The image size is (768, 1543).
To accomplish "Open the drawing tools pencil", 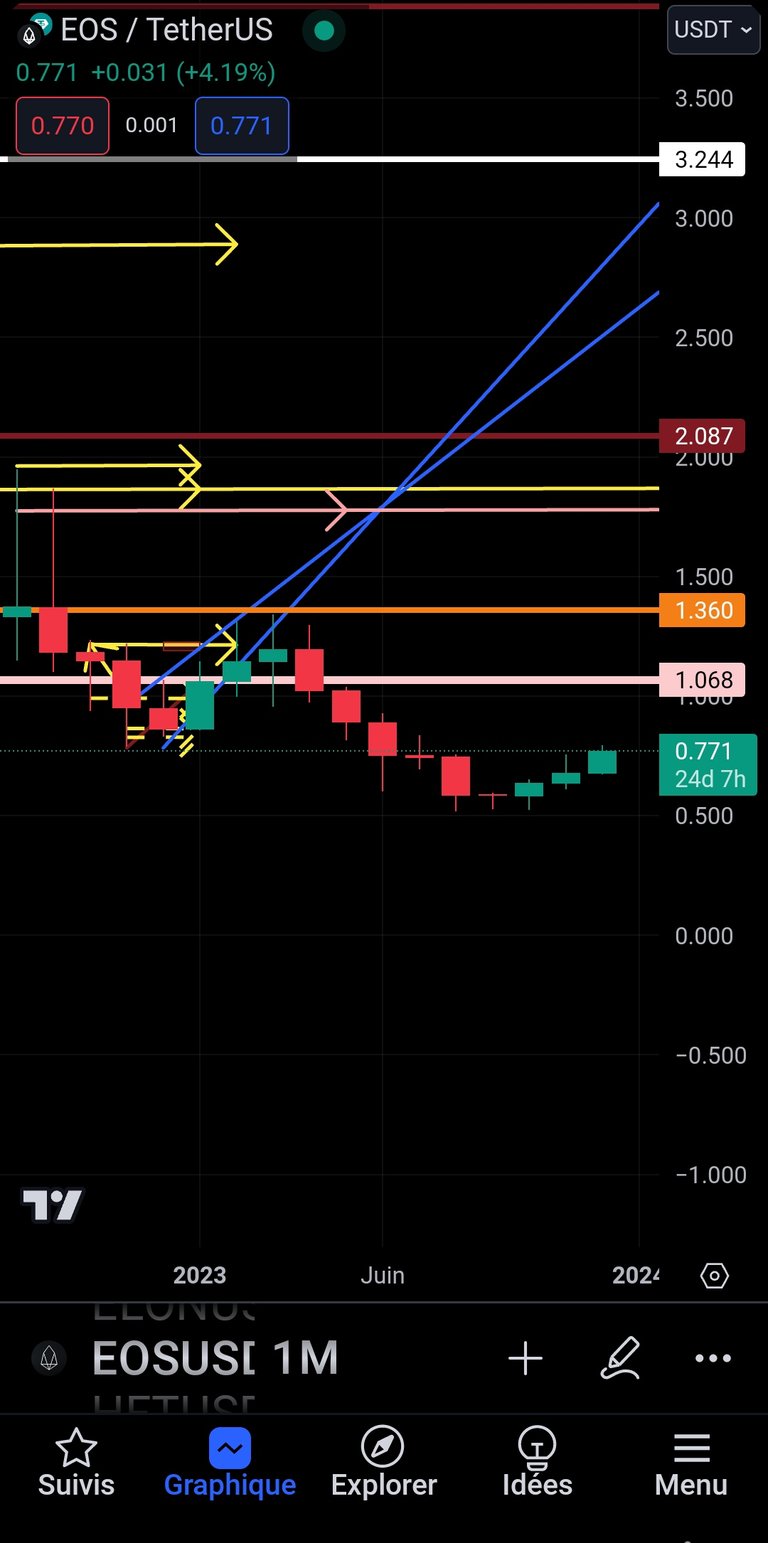I will (620, 1358).
